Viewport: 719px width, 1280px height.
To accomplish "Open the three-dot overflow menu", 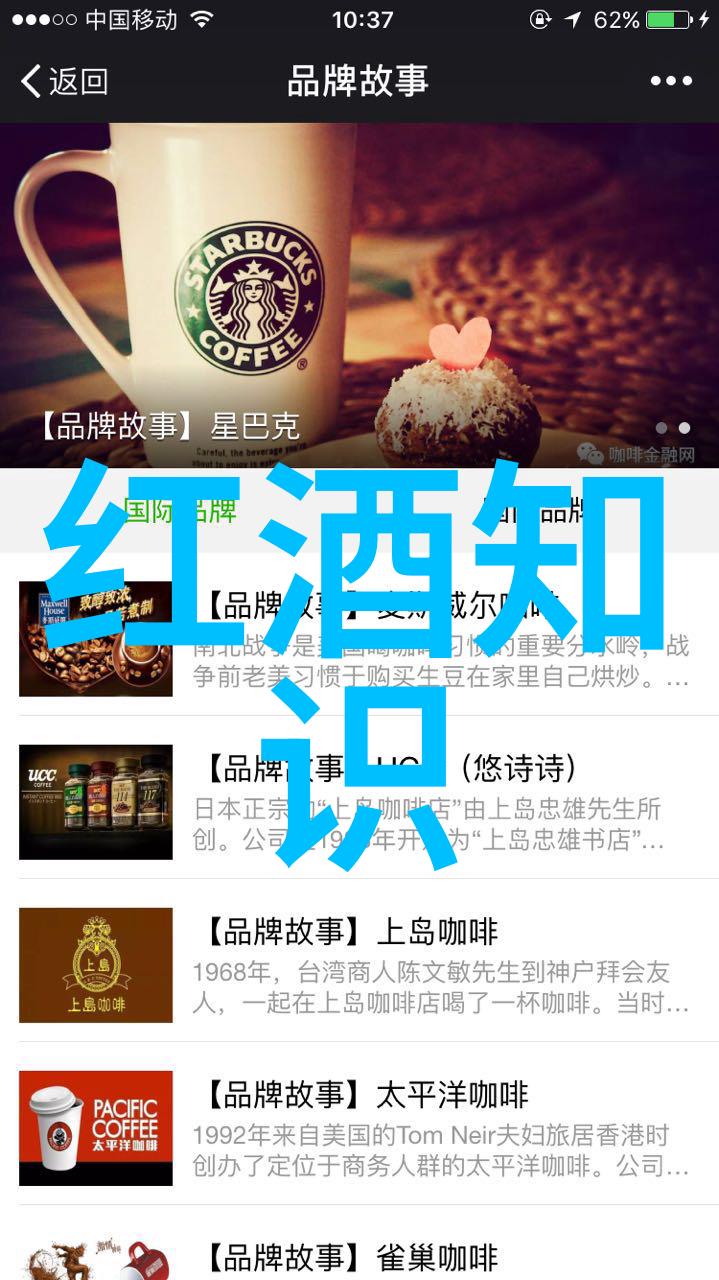I will click(x=671, y=81).
